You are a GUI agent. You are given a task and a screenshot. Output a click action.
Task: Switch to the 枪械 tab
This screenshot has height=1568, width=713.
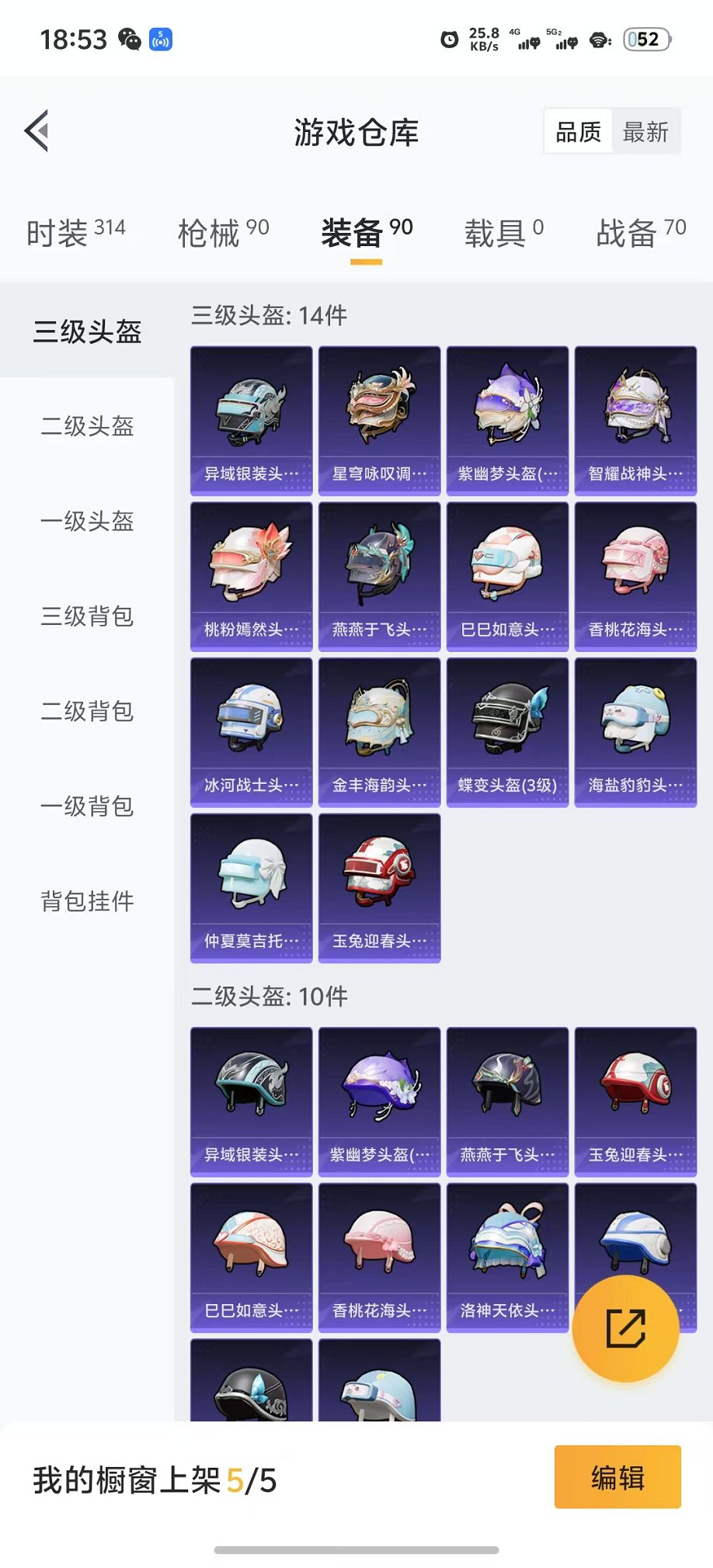tap(223, 233)
